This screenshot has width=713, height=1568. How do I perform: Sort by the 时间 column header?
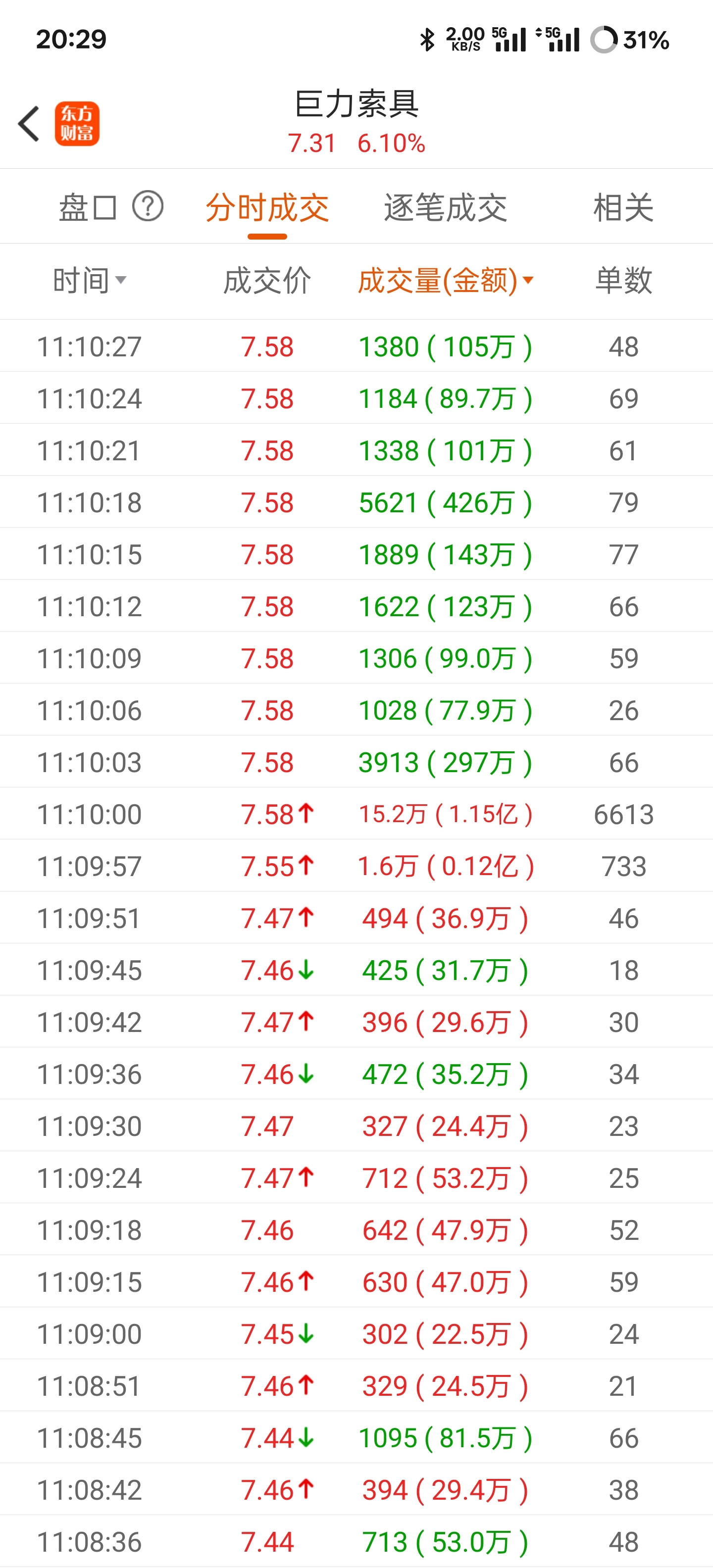click(90, 281)
